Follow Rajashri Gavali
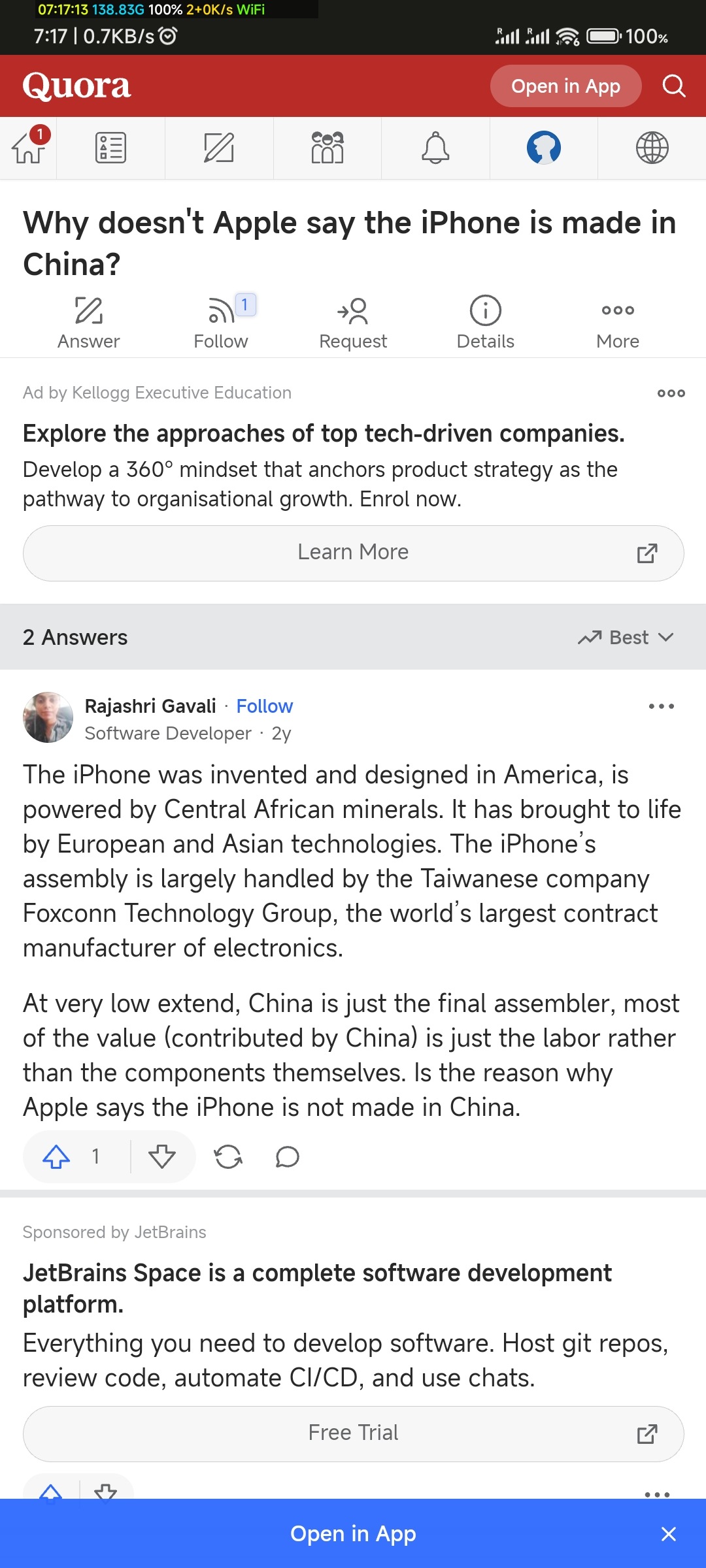Screen dimensions: 706x1568 coord(264,706)
